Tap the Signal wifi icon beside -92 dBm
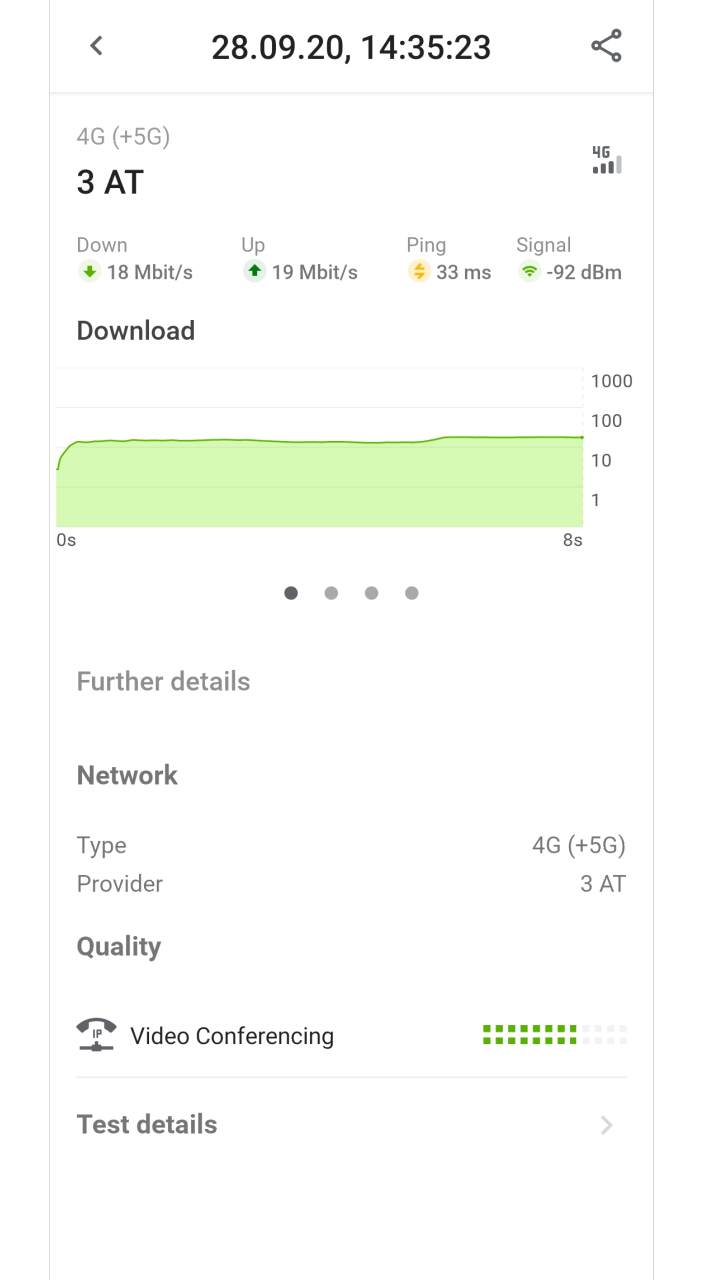Image resolution: width=720 pixels, height=1280 pixels. [528, 271]
